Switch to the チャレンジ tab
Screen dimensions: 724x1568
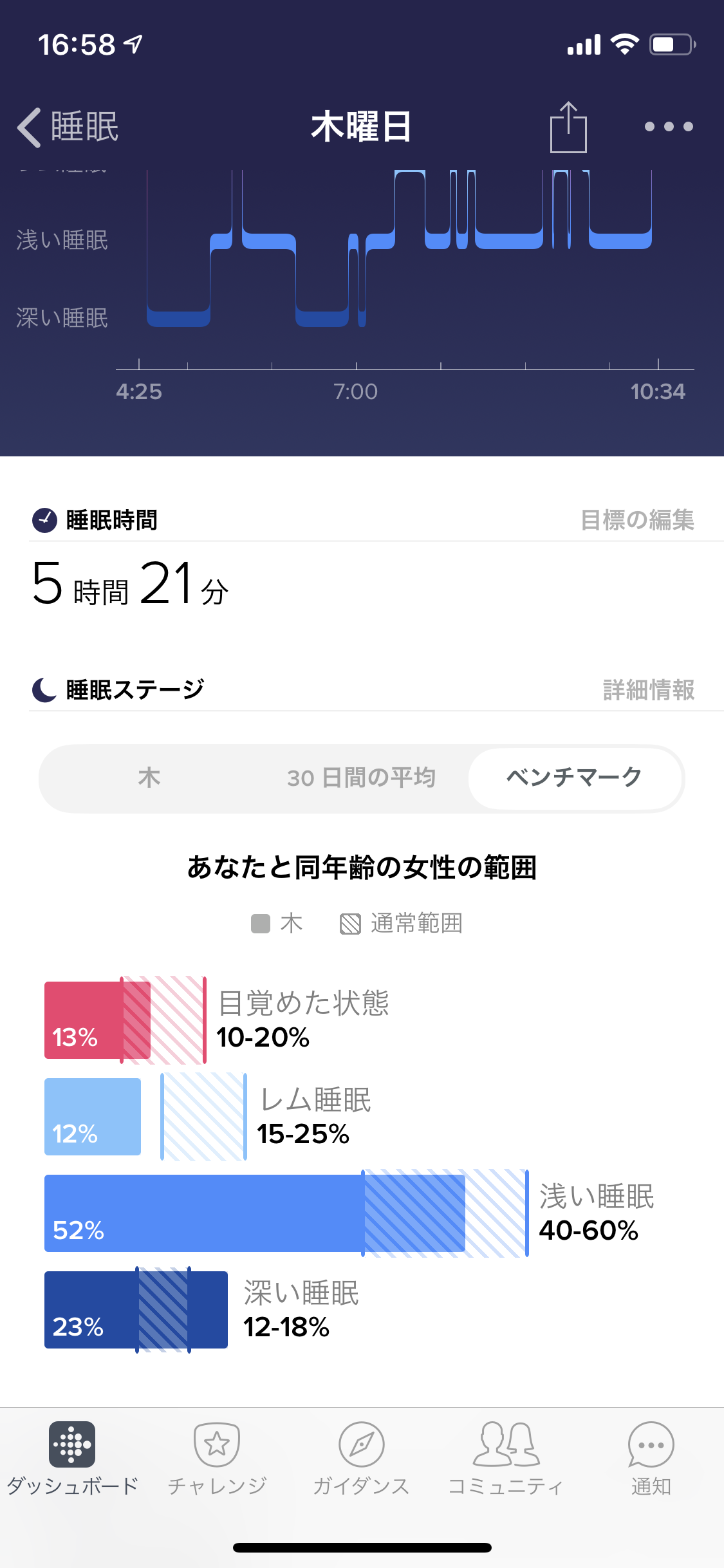217,1459
